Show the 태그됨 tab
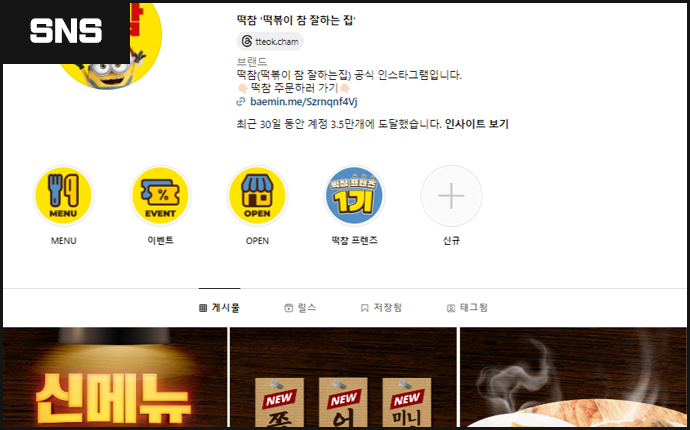The height and width of the screenshot is (430, 690). 467,308
